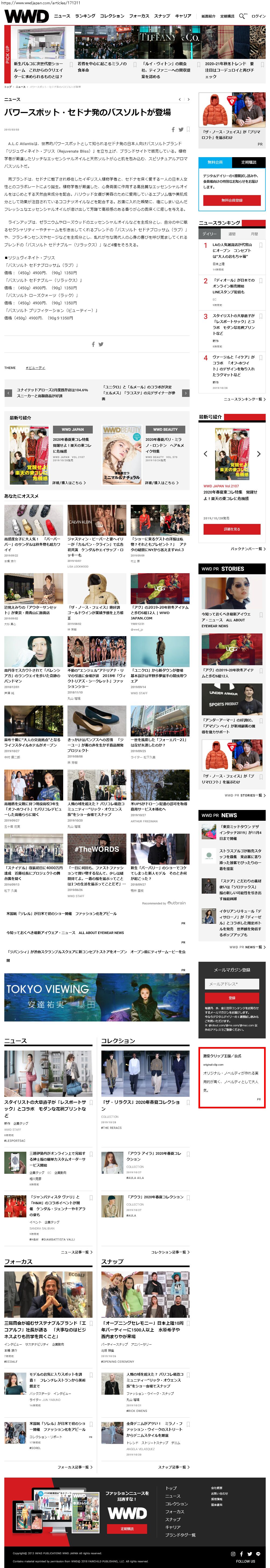Open the WWD logo home link
Screen dimensions: 270x1568
[27, 16]
